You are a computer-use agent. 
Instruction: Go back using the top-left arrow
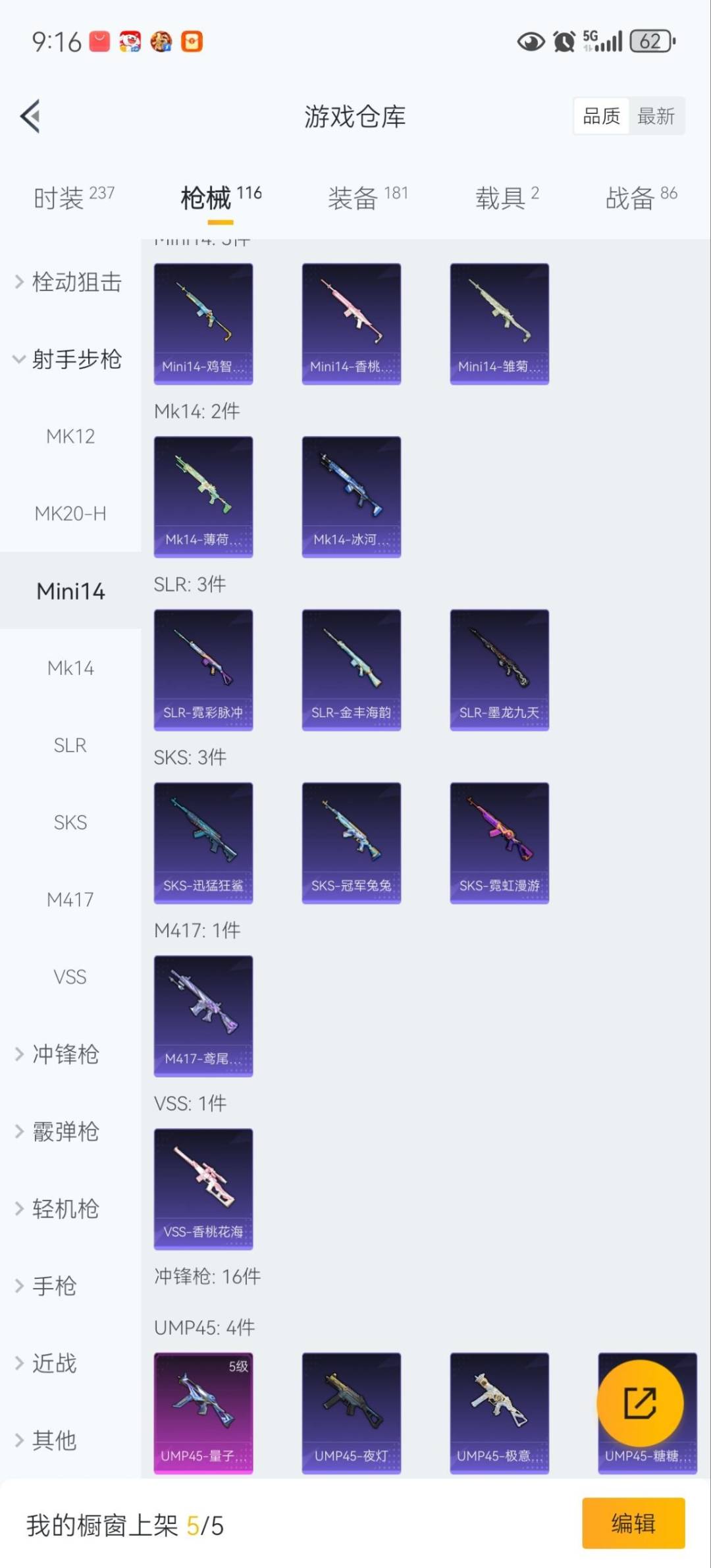[x=31, y=116]
